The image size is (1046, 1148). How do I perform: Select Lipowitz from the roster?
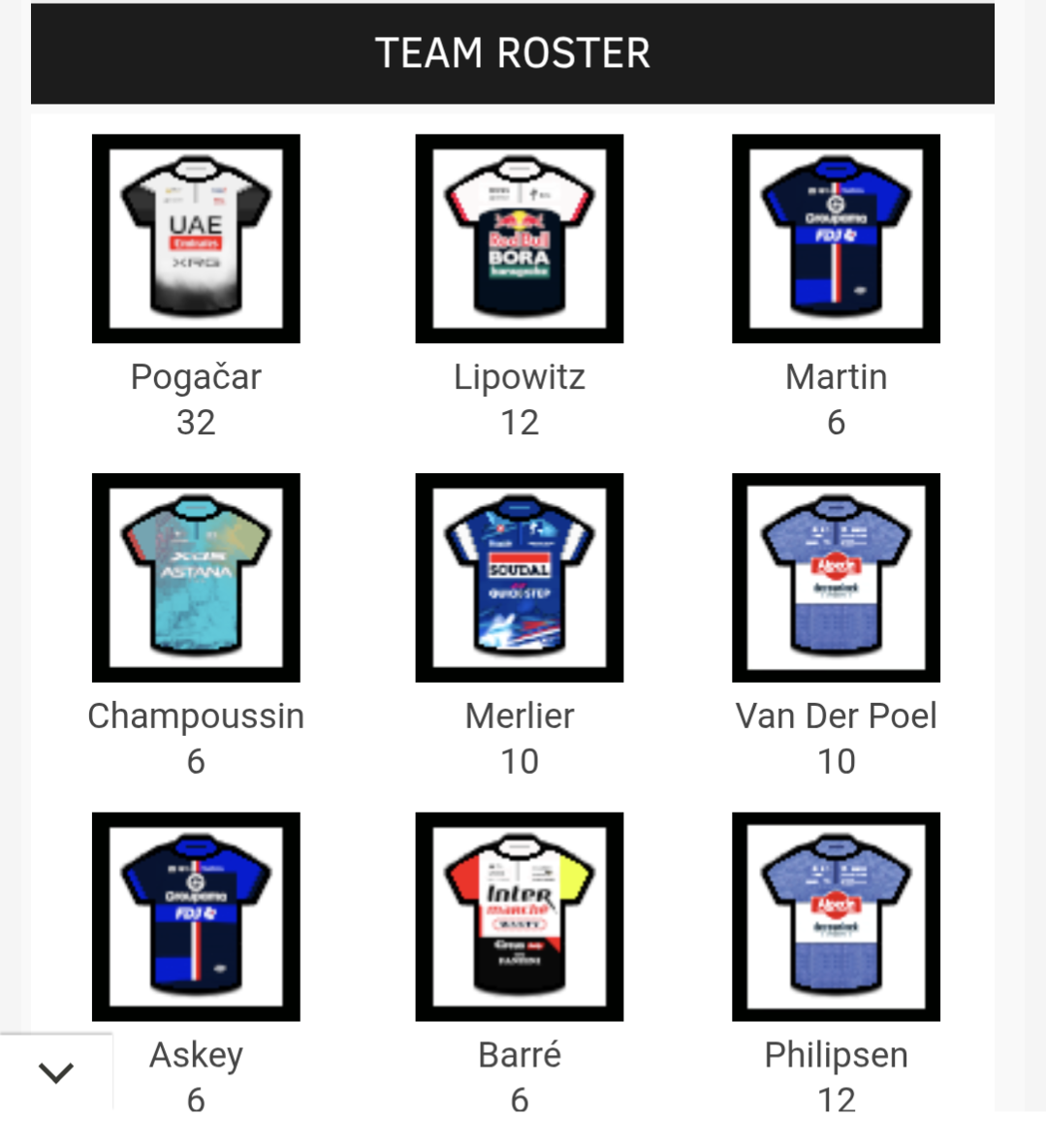pyautogui.click(x=520, y=239)
